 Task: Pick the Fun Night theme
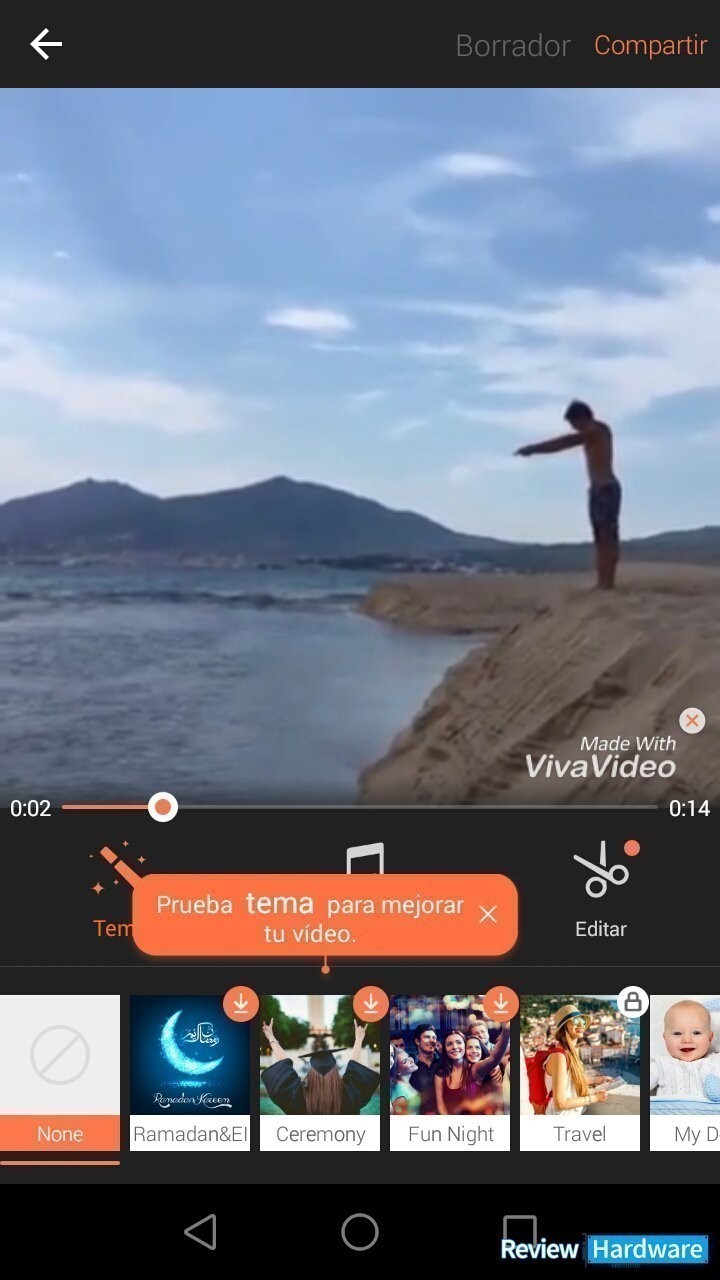450,1073
